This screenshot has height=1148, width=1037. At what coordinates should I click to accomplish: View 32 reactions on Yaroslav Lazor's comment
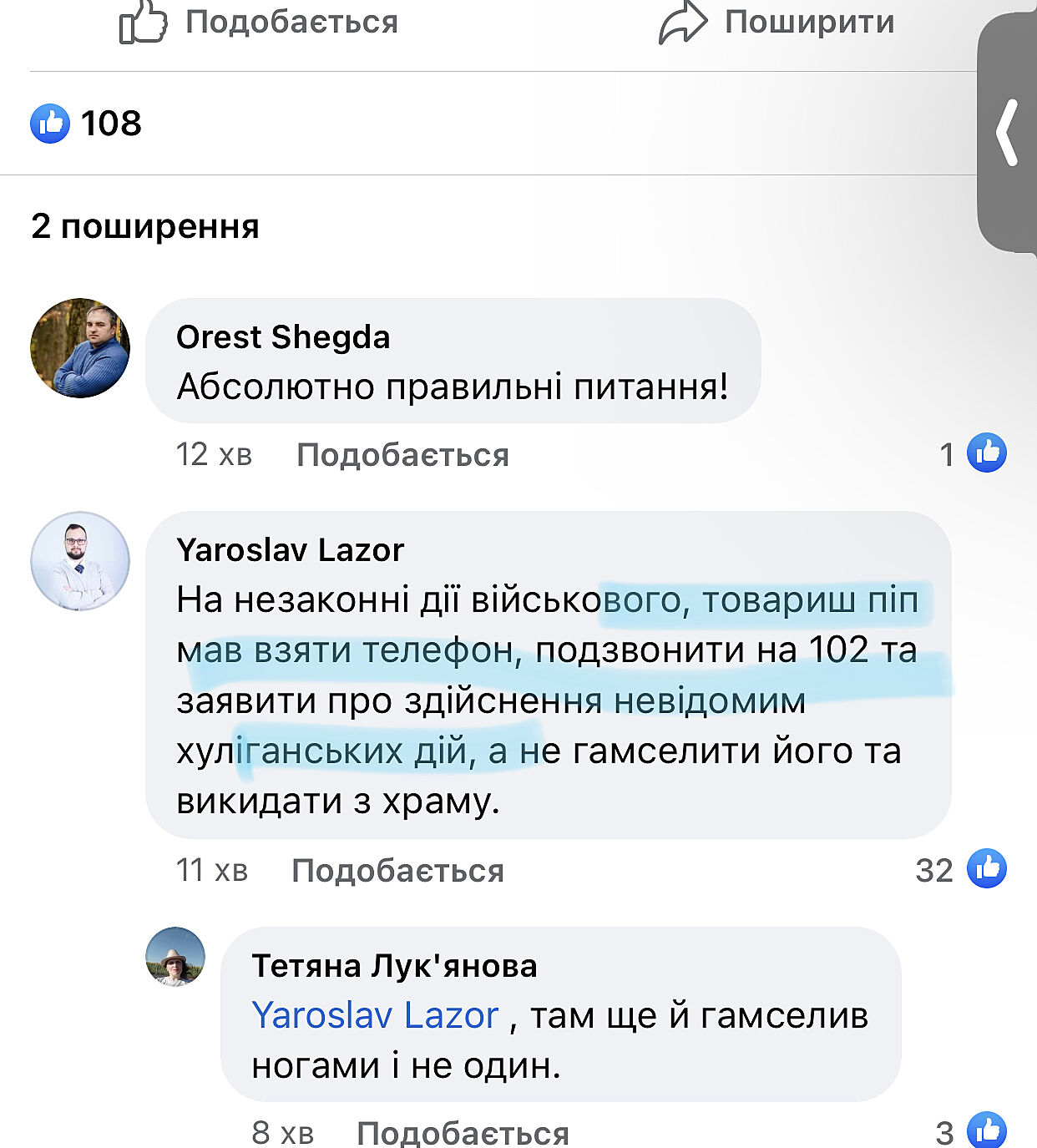tap(962, 870)
